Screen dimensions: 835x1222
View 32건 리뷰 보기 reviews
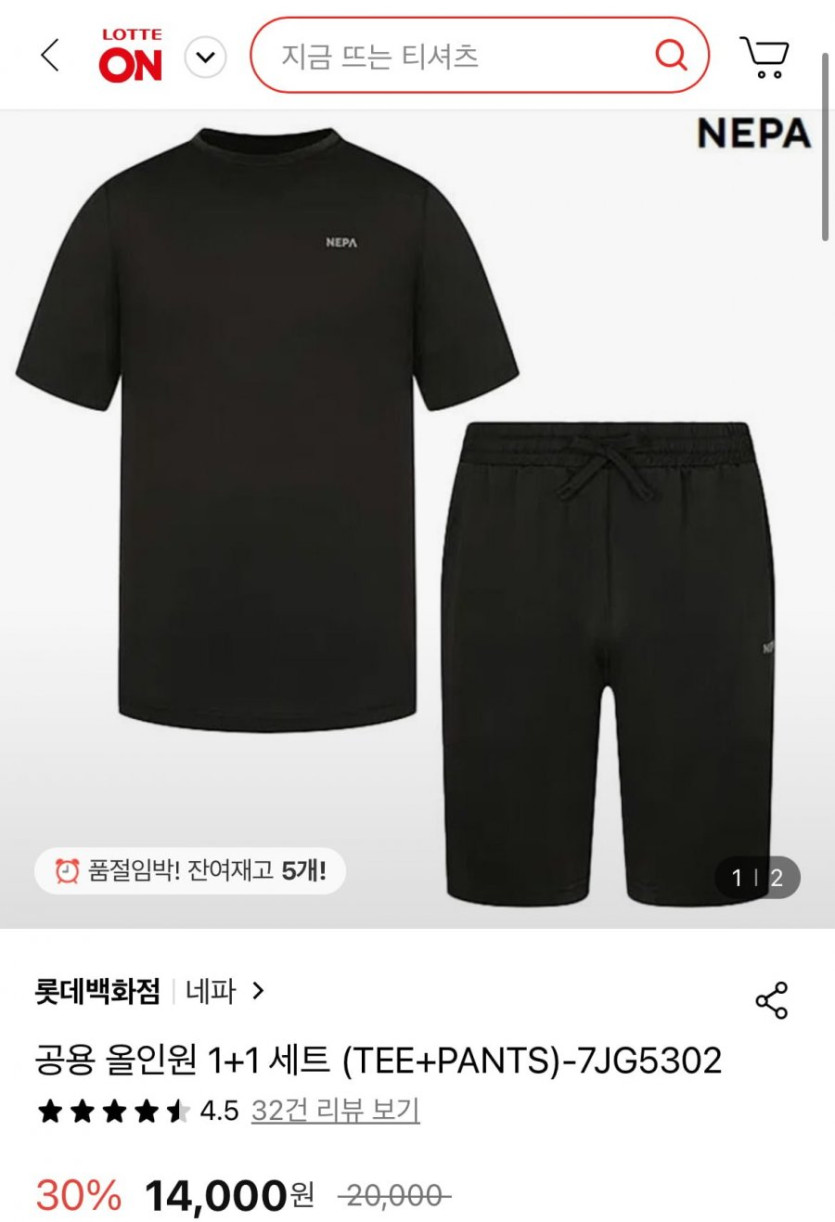tap(335, 1110)
